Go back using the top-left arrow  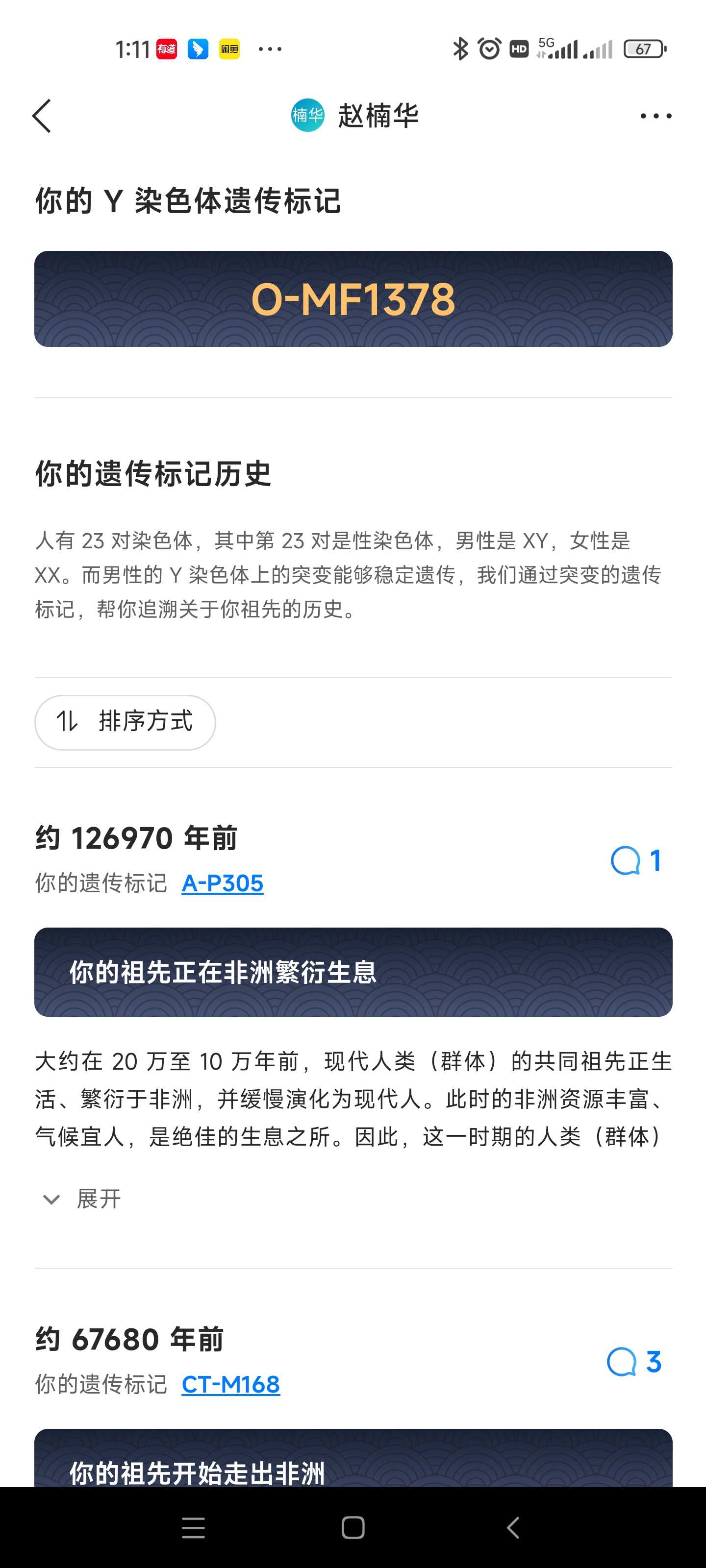[x=41, y=116]
